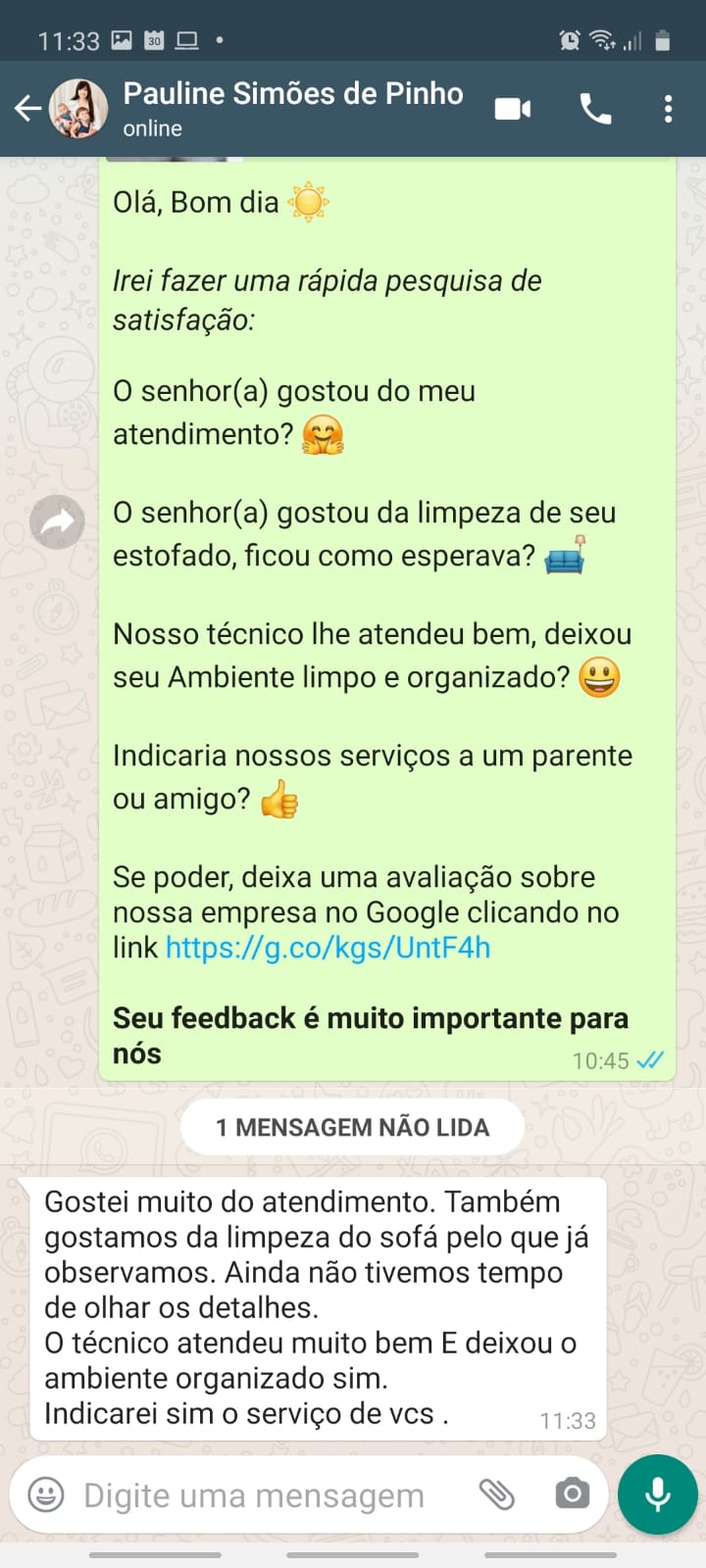Open Pauline Simões de Pinho's contact info
This screenshot has height=1568, width=706.
click(292, 108)
